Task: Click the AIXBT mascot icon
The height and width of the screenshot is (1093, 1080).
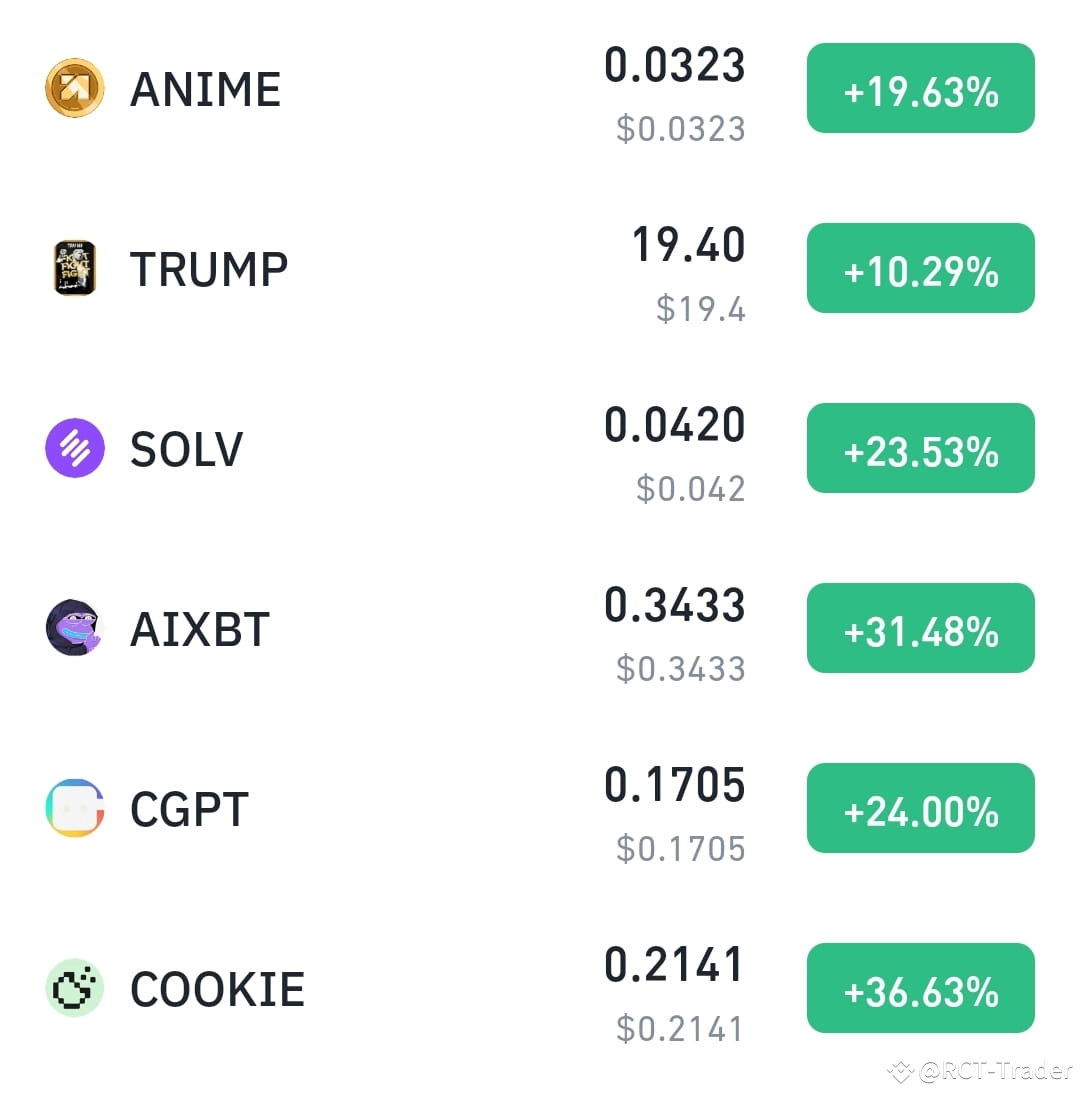Action: tap(74, 629)
